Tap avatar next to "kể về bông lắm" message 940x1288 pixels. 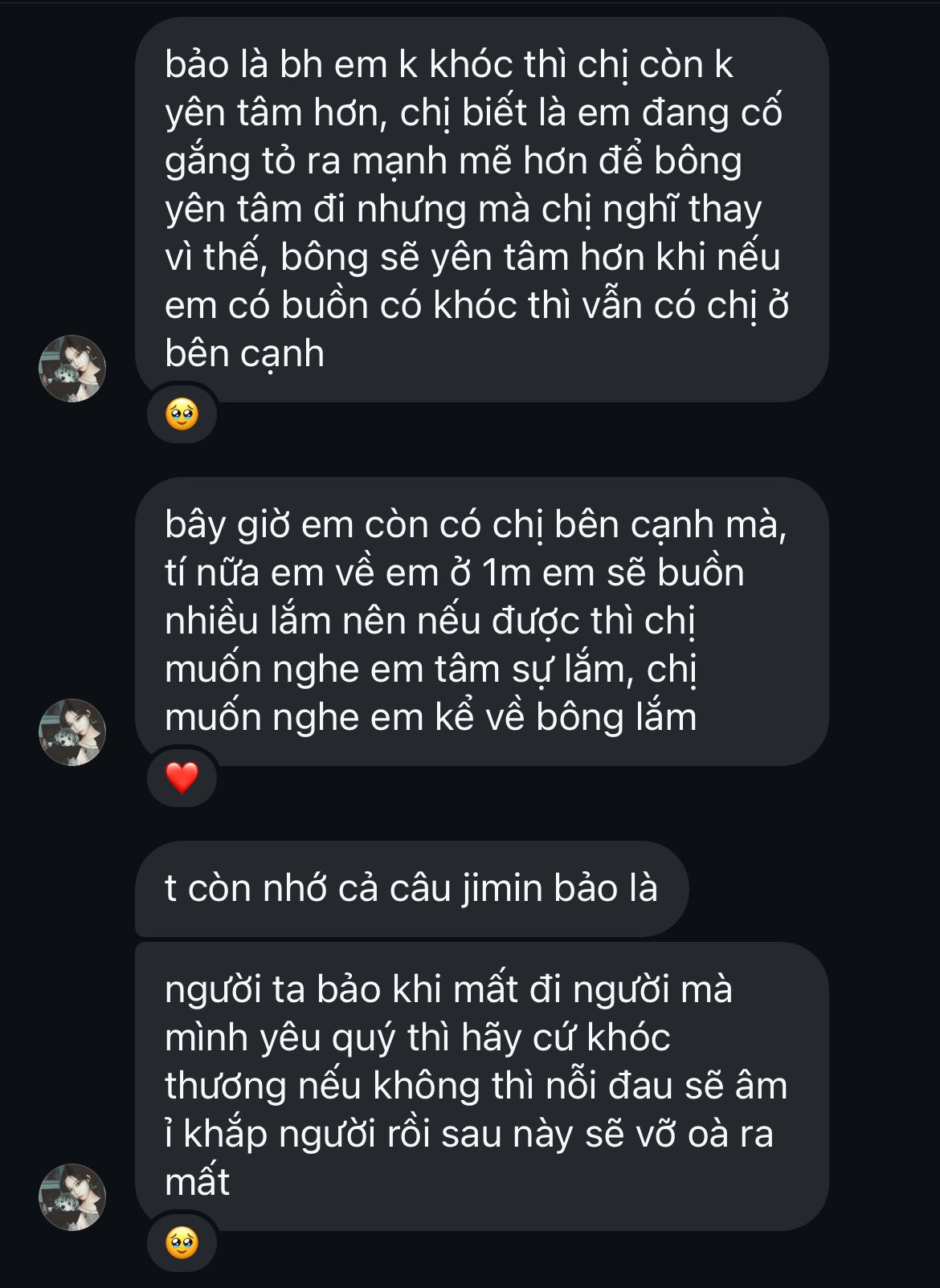click(72, 732)
